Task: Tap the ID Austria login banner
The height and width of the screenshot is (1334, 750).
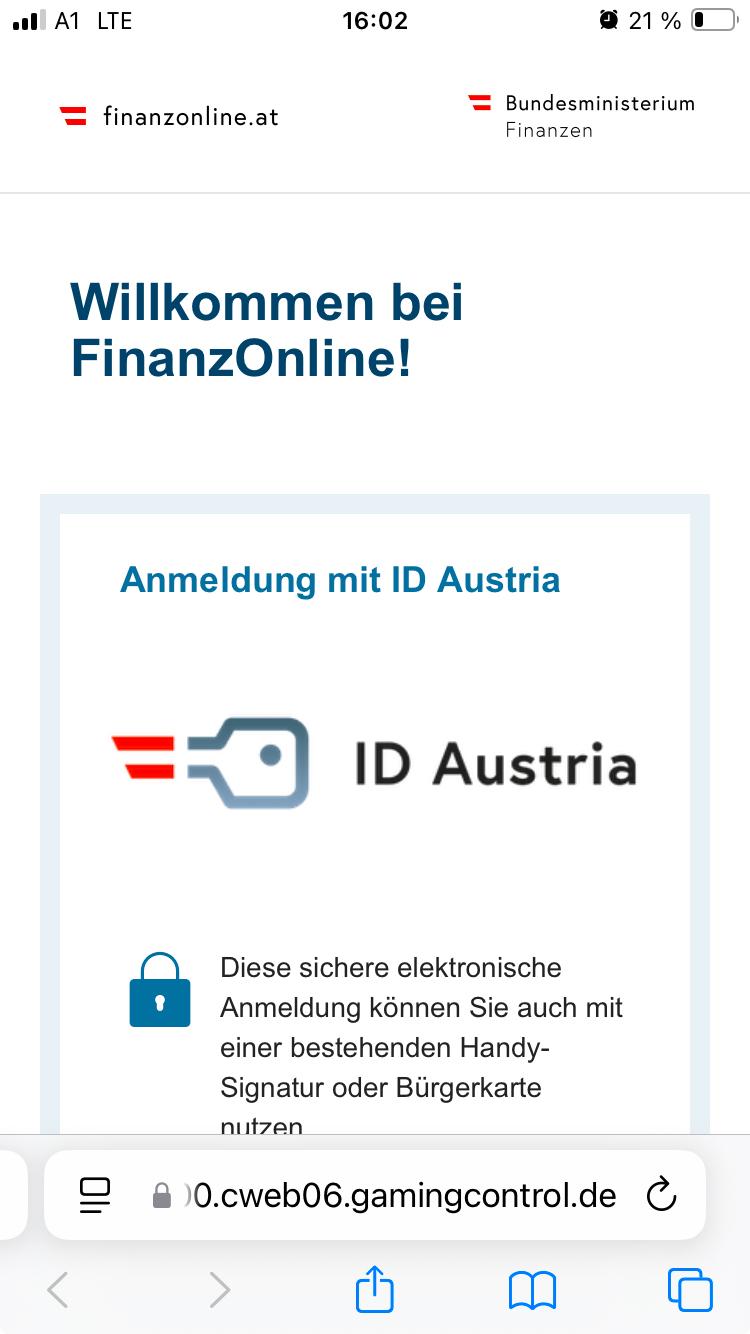Action: [x=374, y=763]
